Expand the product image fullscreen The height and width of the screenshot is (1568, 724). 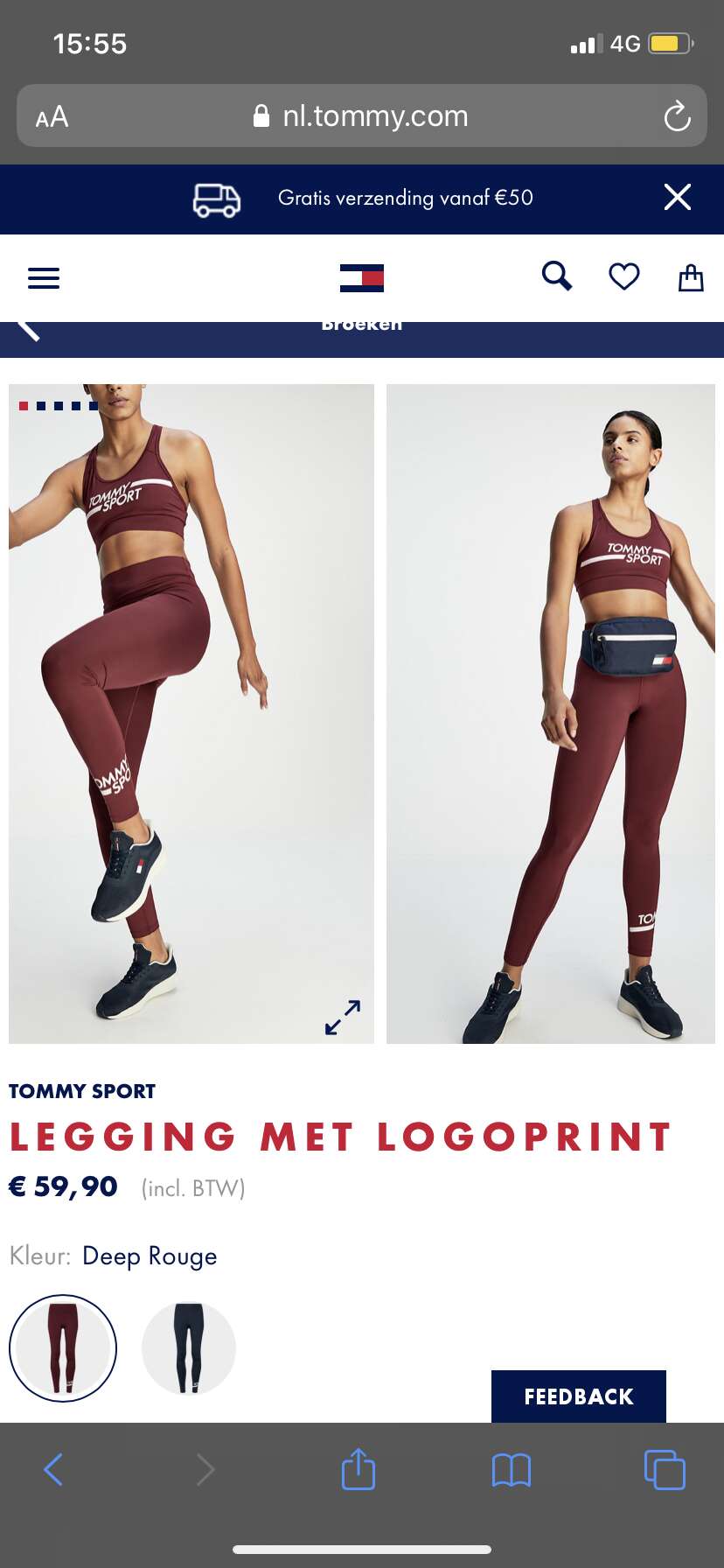coord(343,1017)
